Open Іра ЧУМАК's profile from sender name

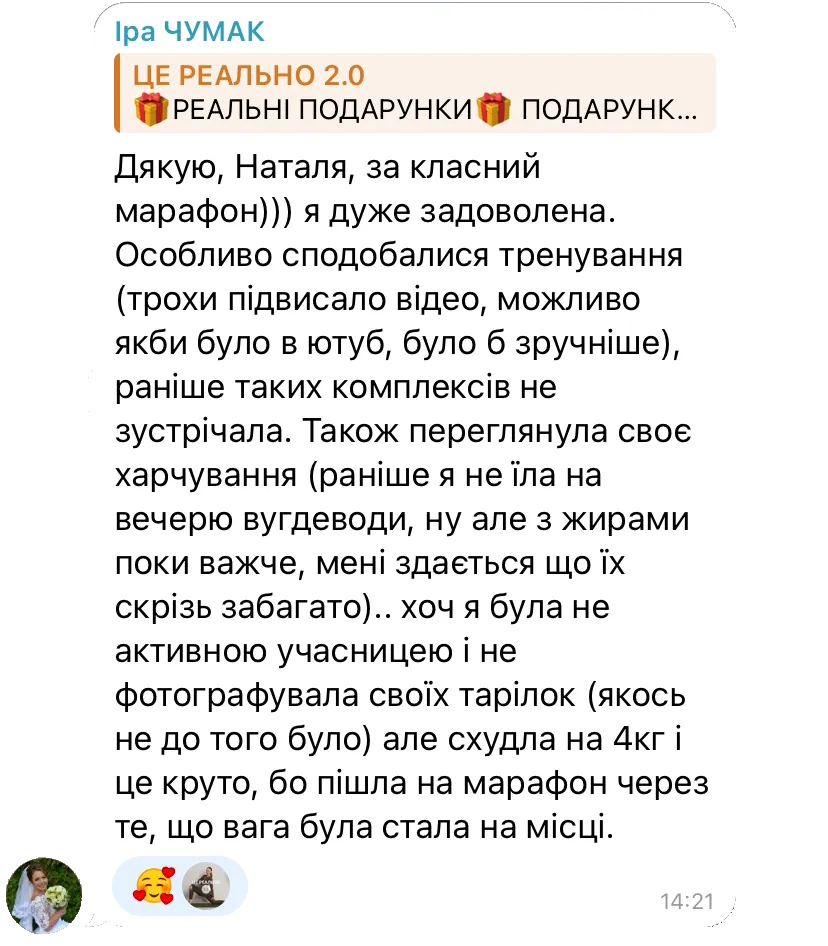pyautogui.click(x=190, y=33)
